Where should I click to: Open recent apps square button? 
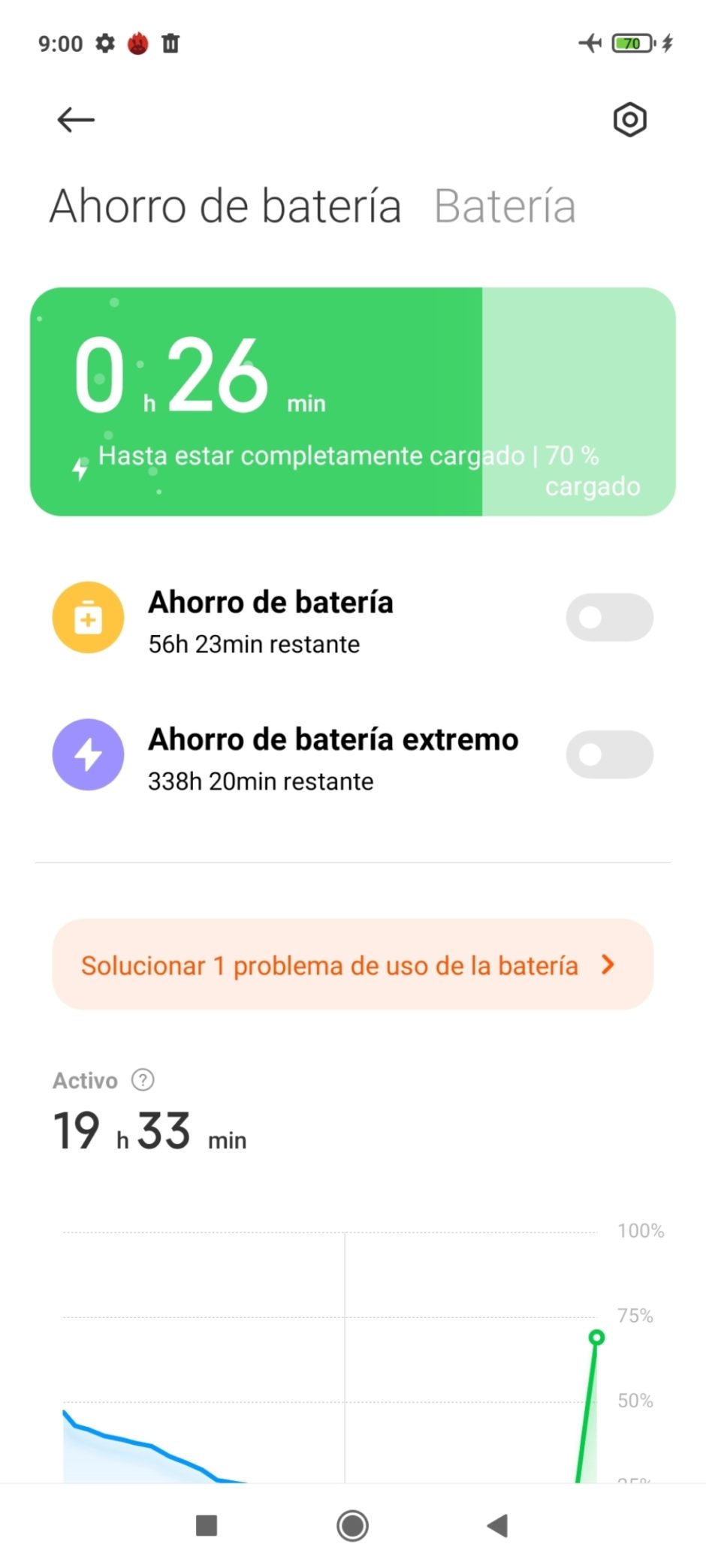[206, 1525]
